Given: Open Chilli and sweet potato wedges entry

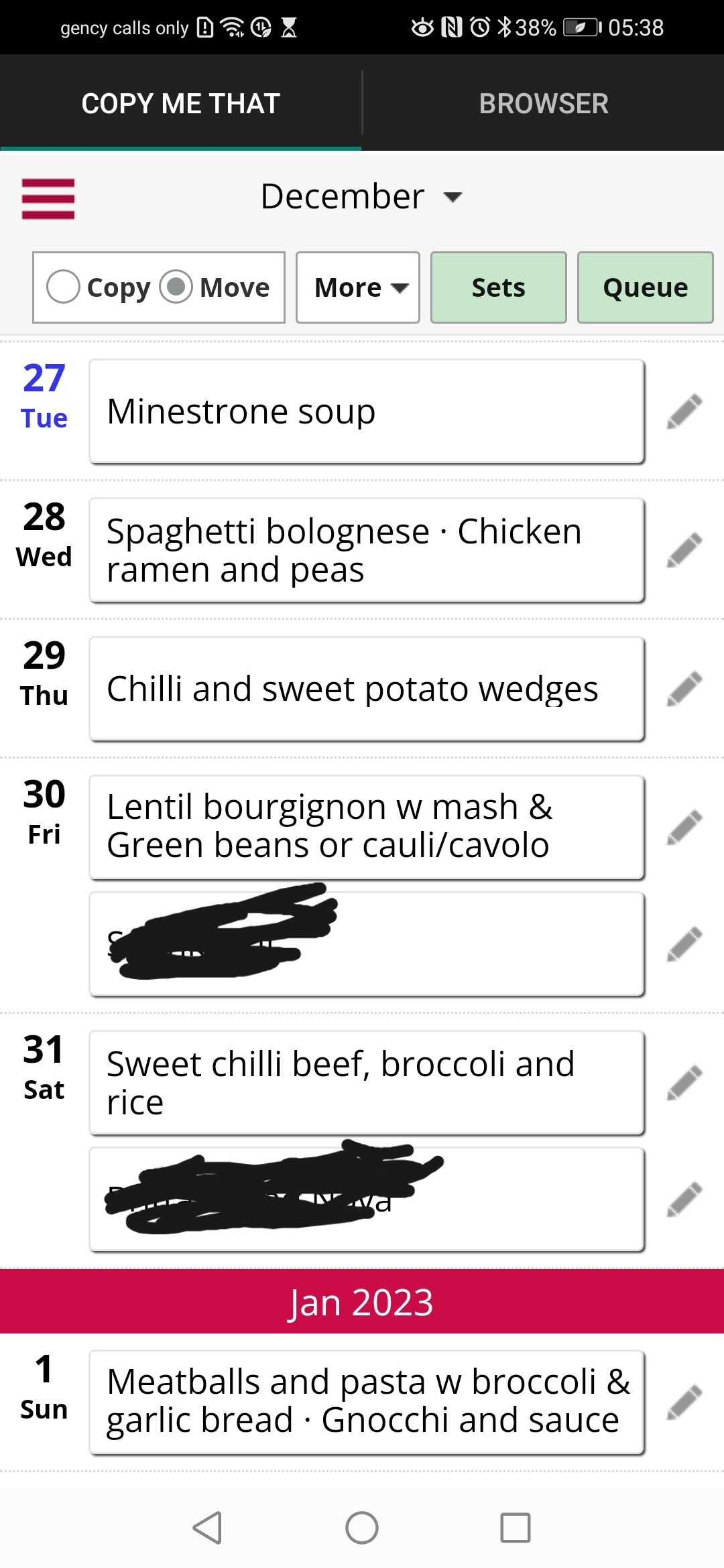Looking at the screenshot, I should coord(367,689).
